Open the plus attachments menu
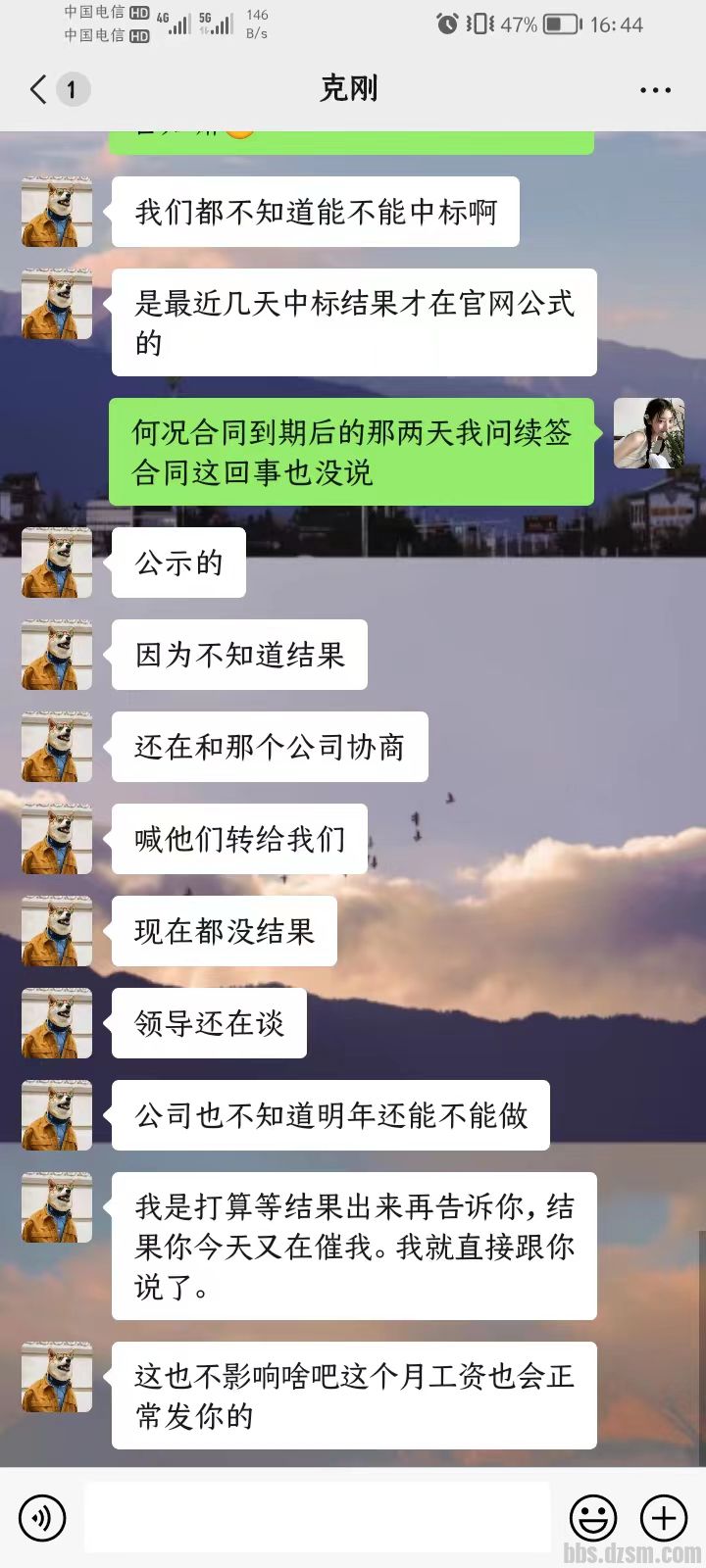This screenshot has height=1568, width=706. [664, 1518]
